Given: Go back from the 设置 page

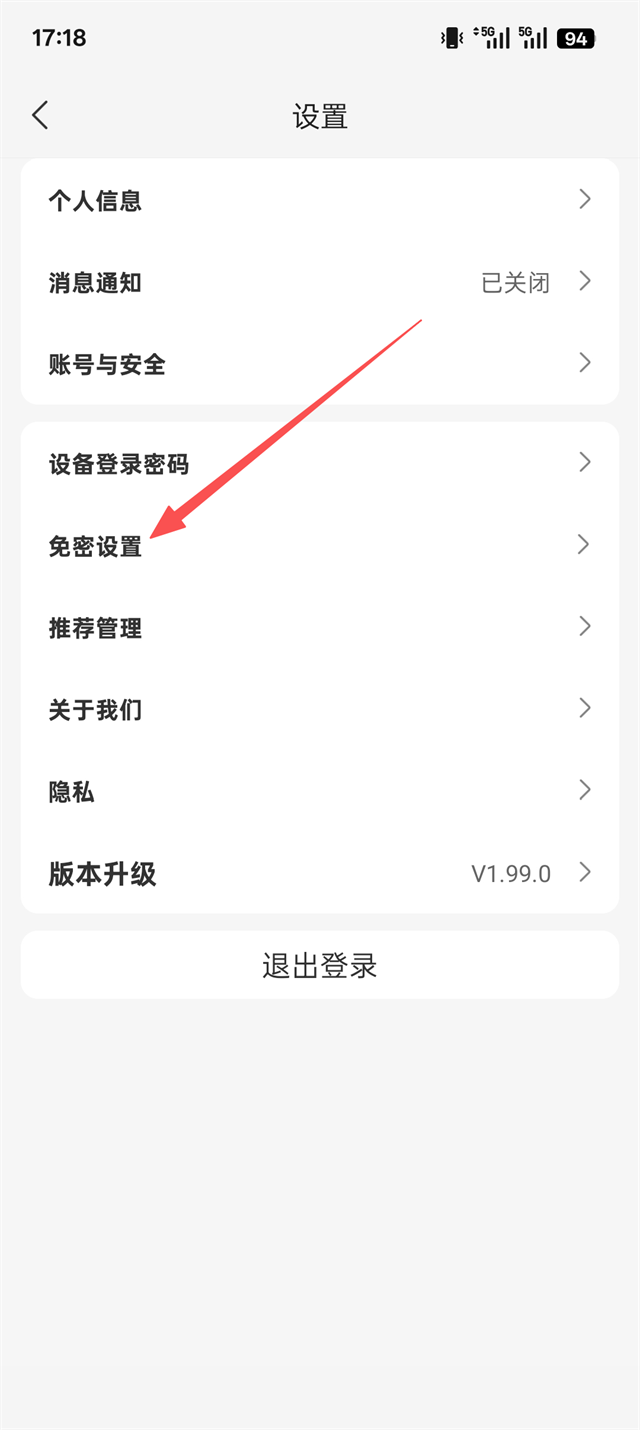Looking at the screenshot, I should (x=40, y=115).
